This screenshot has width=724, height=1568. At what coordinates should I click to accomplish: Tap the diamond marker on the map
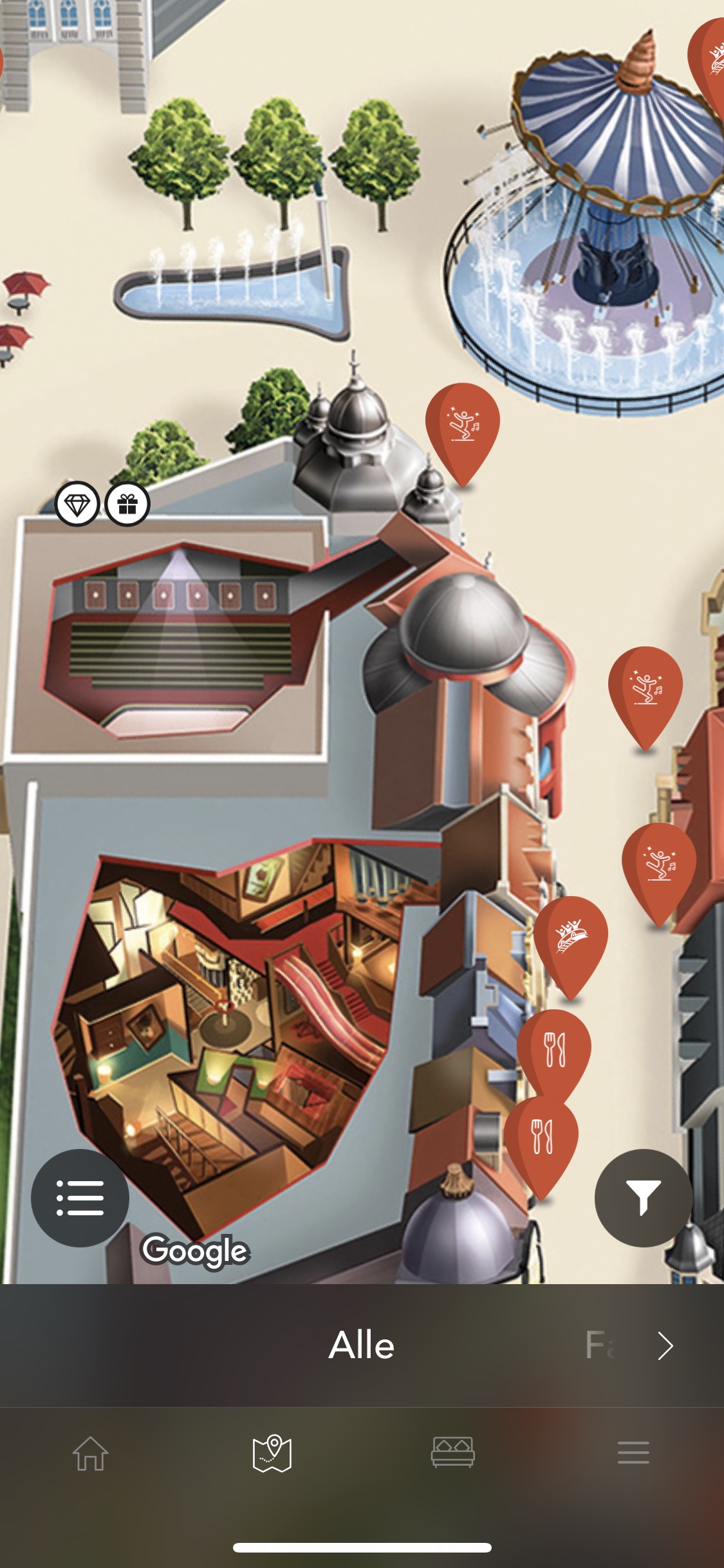point(77,504)
